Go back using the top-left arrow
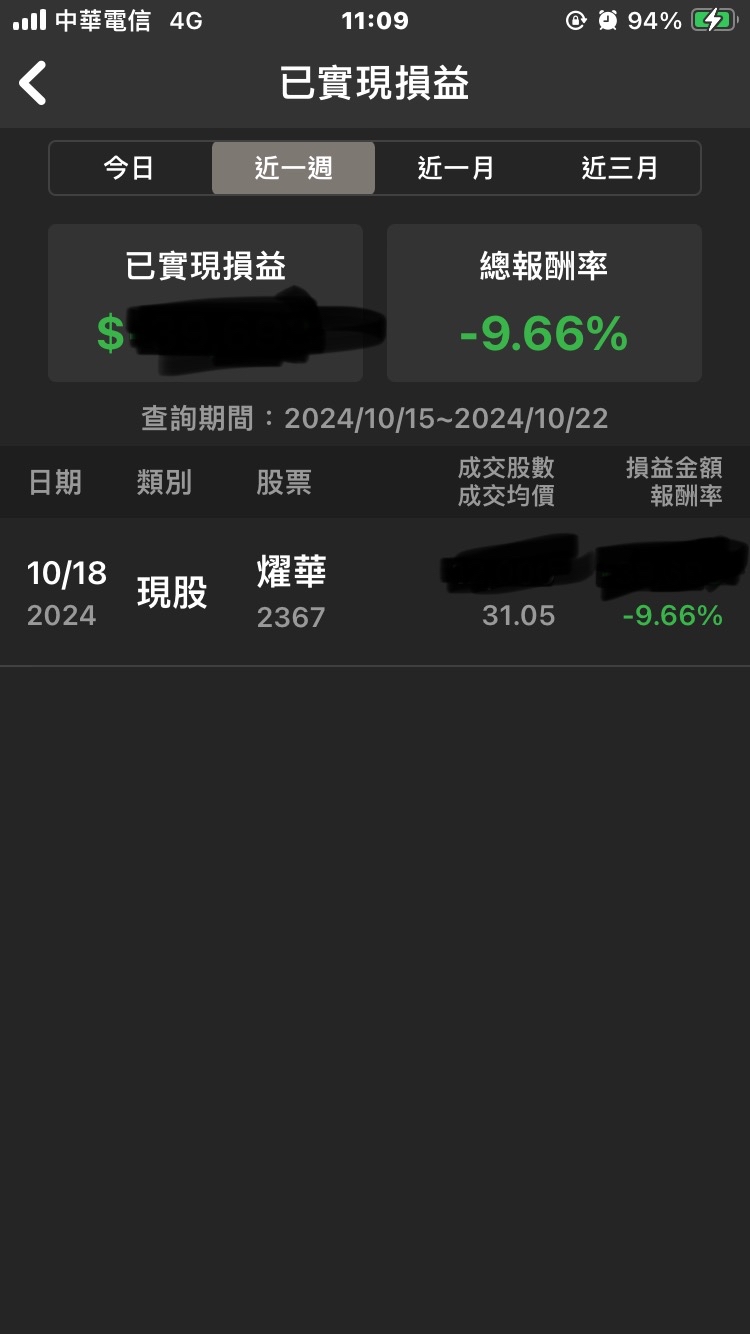Image resolution: width=750 pixels, height=1334 pixels. pyautogui.click(x=33, y=83)
